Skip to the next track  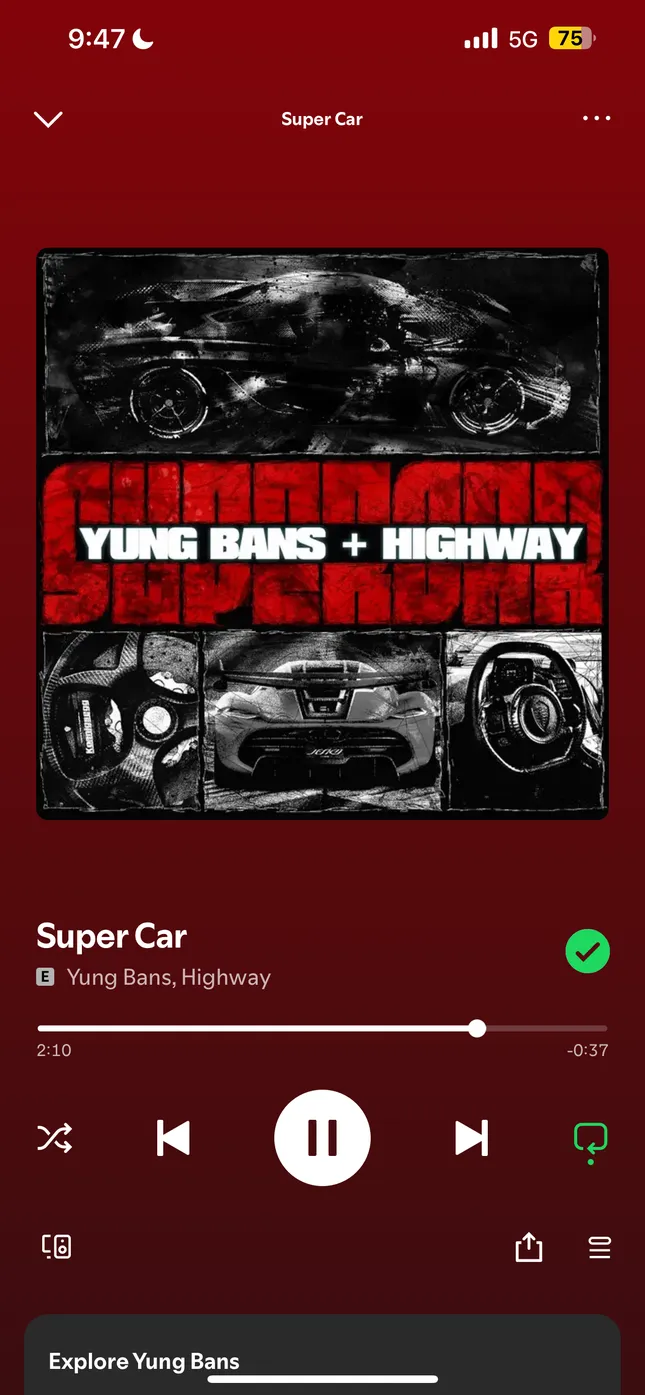tap(471, 1138)
